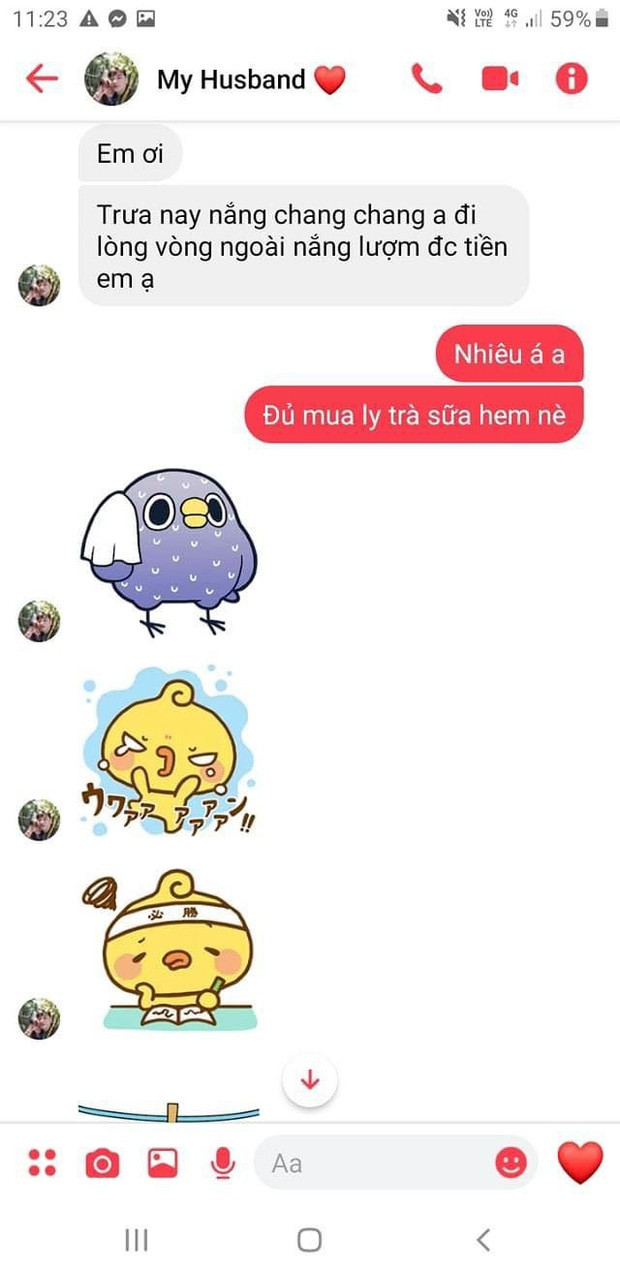Go back from the My Husband chat
The height and width of the screenshot is (1274, 620).
pyautogui.click(x=41, y=79)
